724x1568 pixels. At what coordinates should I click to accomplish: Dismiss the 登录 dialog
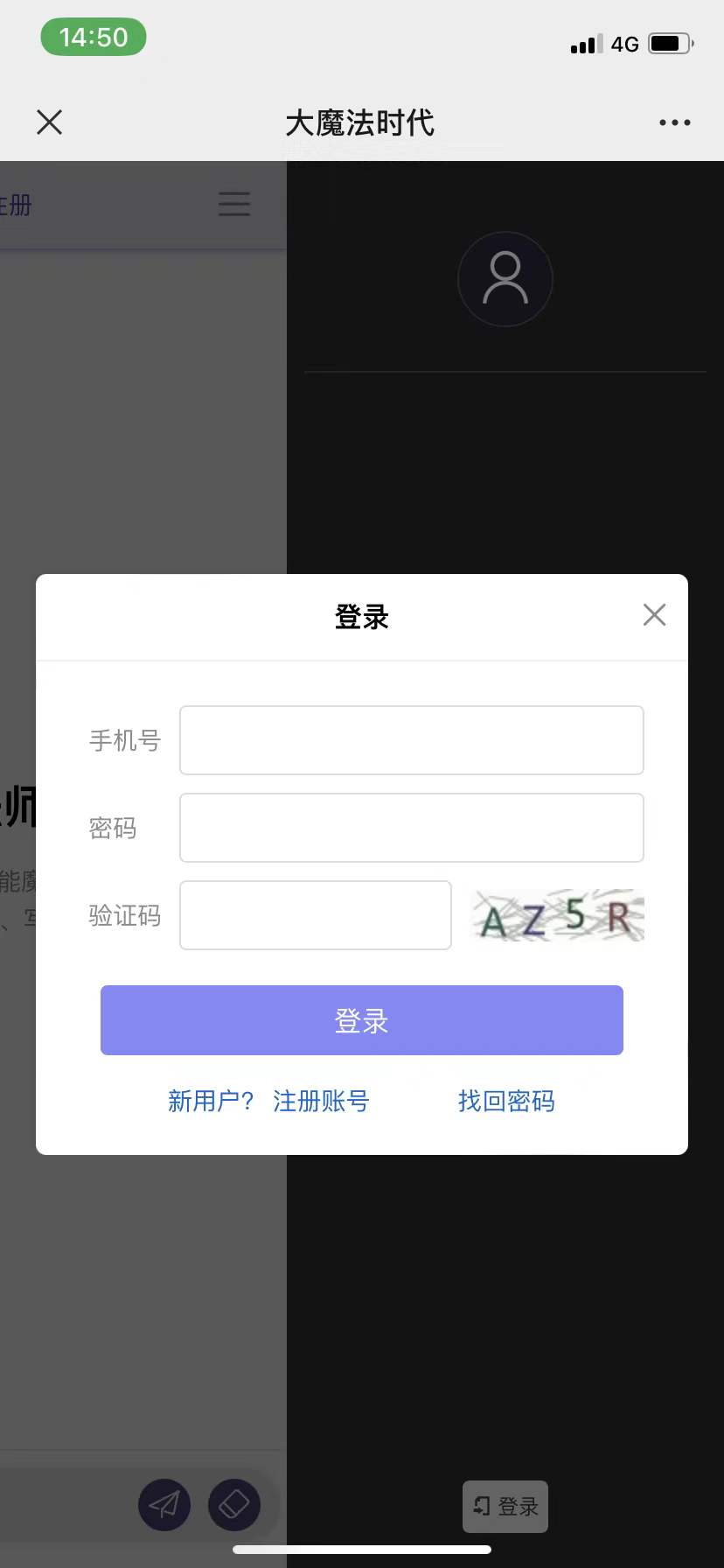point(654,615)
